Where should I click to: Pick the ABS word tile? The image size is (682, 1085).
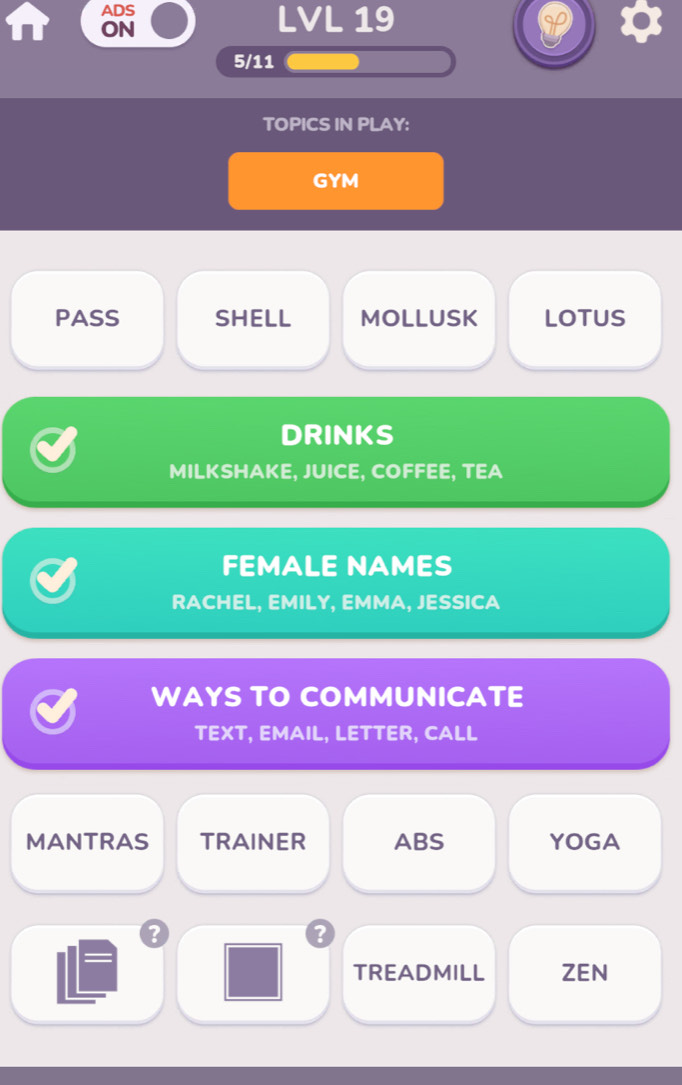coord(419,841)
